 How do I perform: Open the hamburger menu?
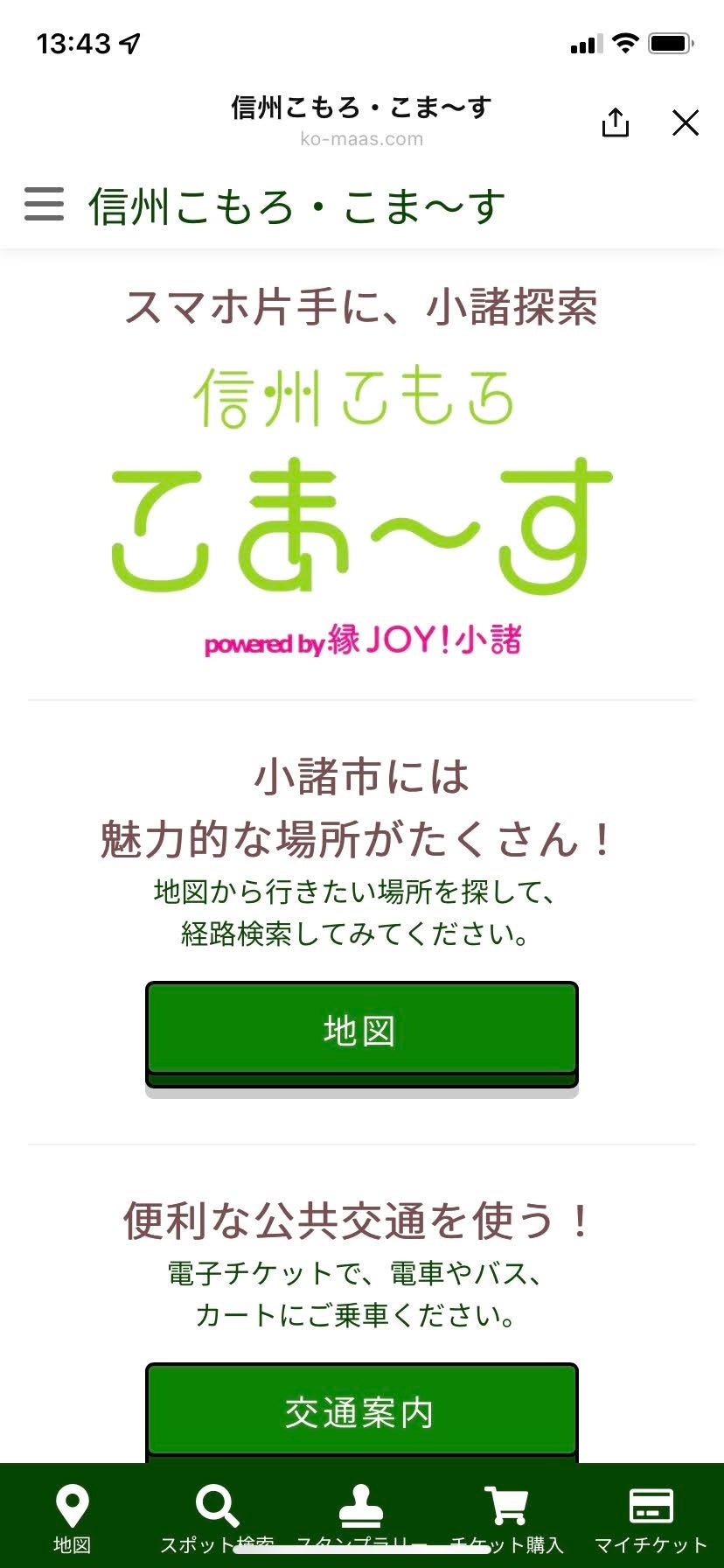(x=44, y=205)
